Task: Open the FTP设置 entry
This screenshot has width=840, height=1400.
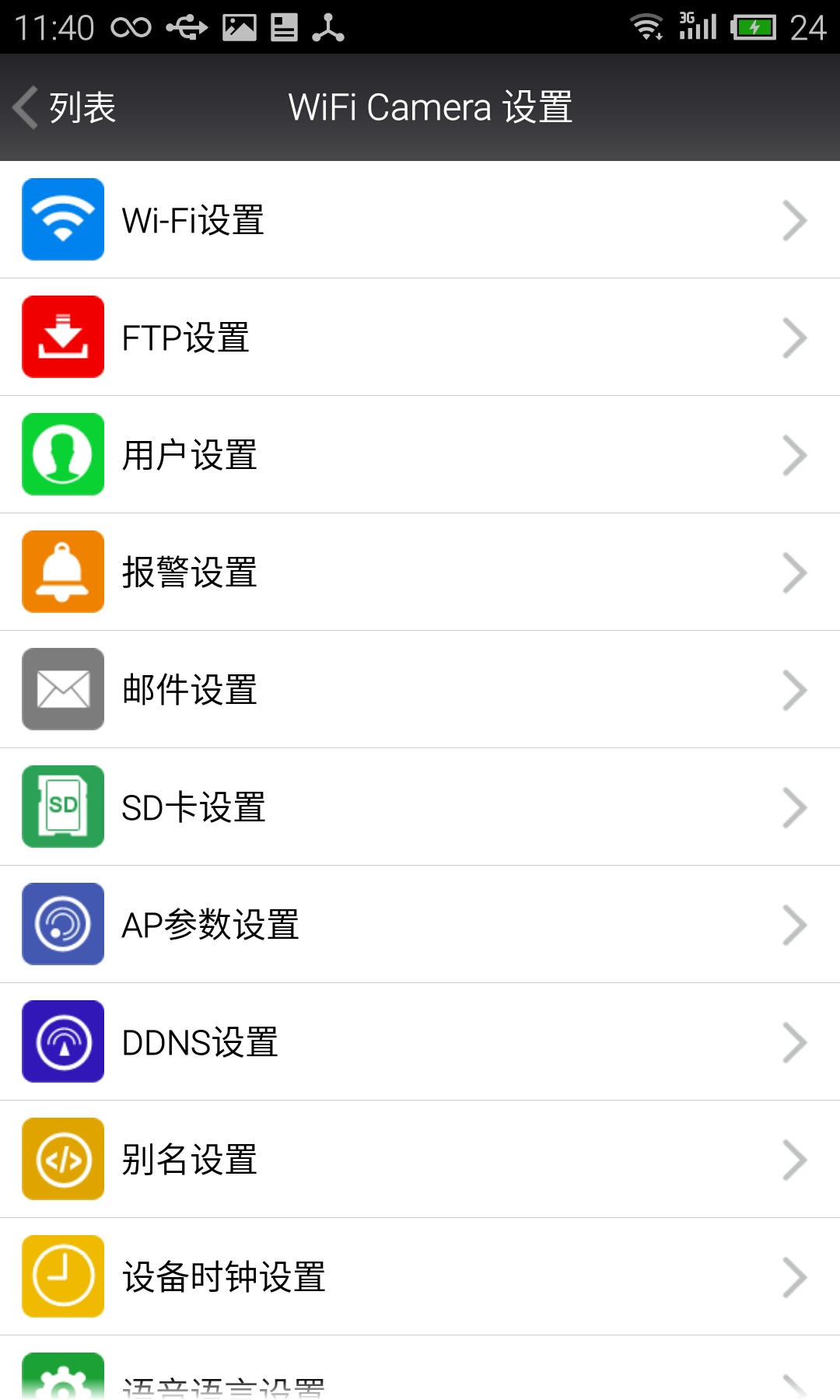Action: pos(420,337)
